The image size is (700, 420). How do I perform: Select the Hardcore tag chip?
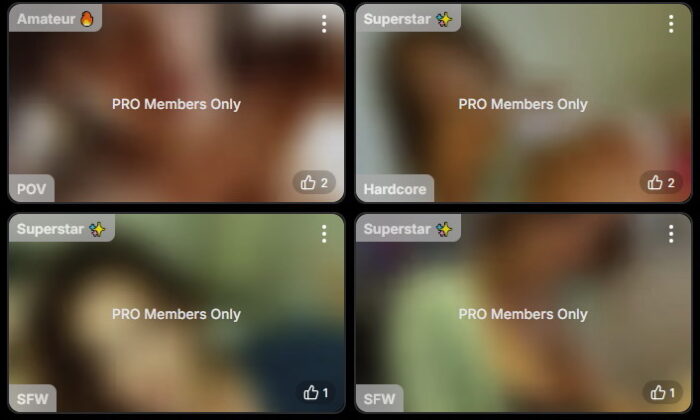pyautogui.click(x=395, y=189)
